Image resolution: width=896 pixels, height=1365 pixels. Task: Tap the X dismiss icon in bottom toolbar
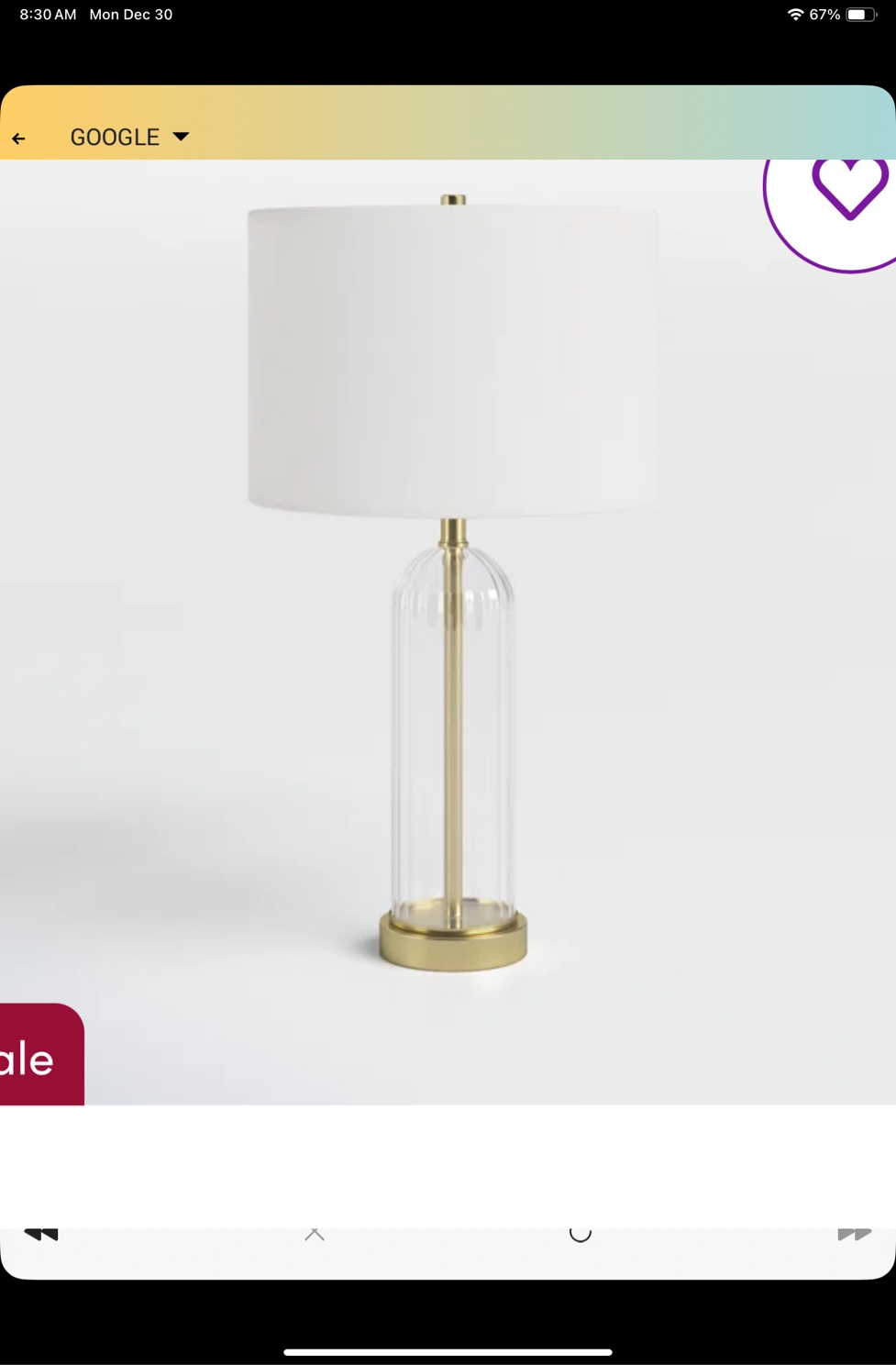tap(315, 1232)
